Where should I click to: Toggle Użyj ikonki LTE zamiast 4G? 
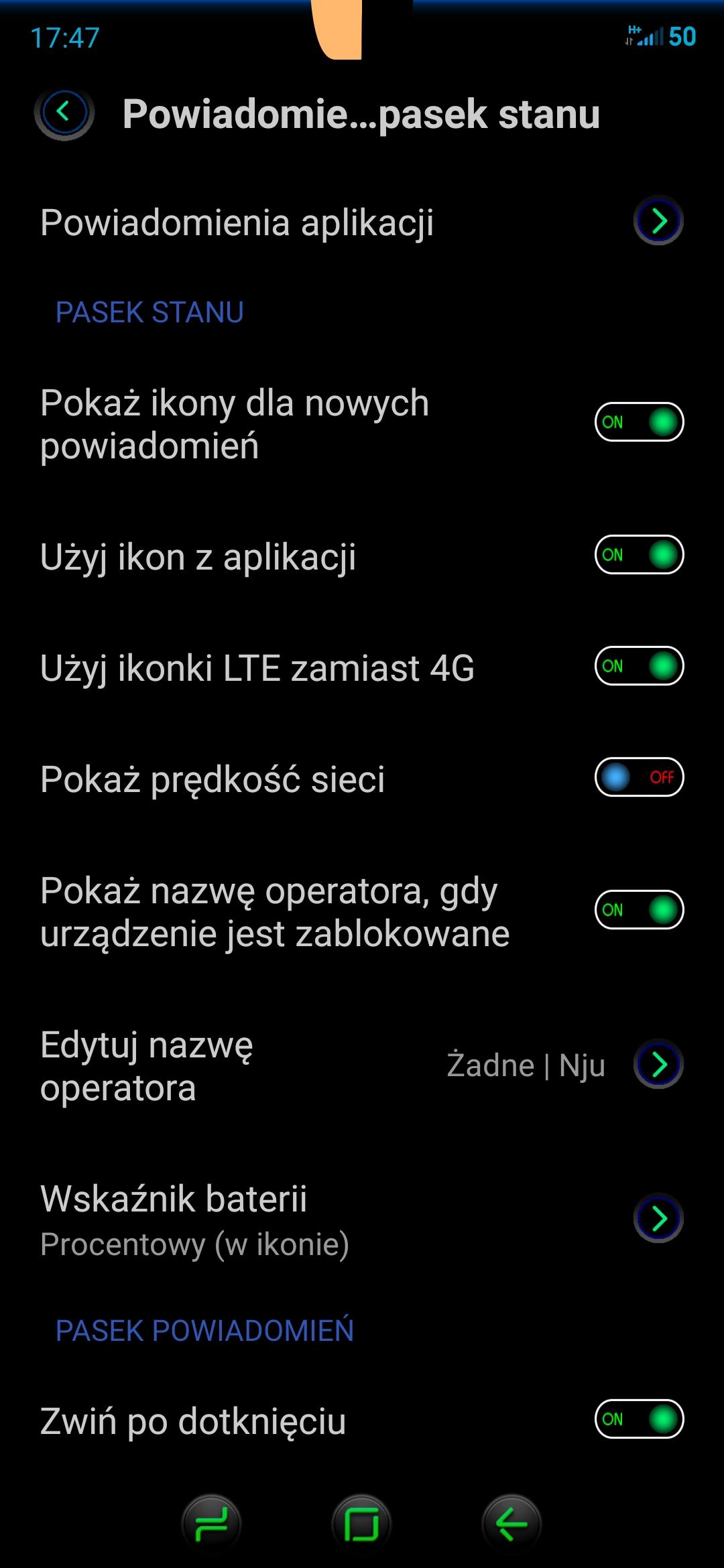[x=639, y=666]
